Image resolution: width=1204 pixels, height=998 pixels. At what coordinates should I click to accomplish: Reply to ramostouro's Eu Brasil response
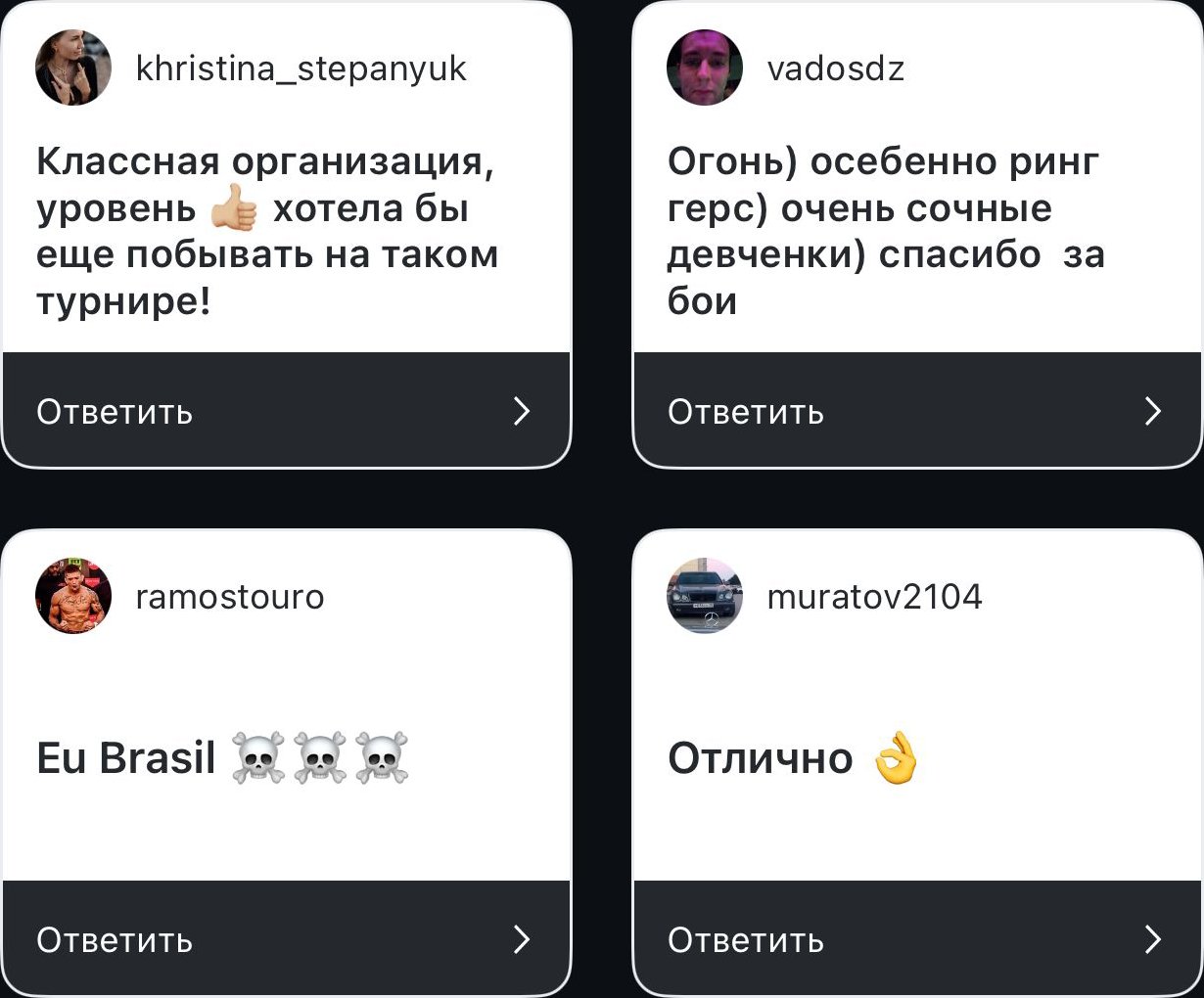pyautogui.click(x=284, y=939)
